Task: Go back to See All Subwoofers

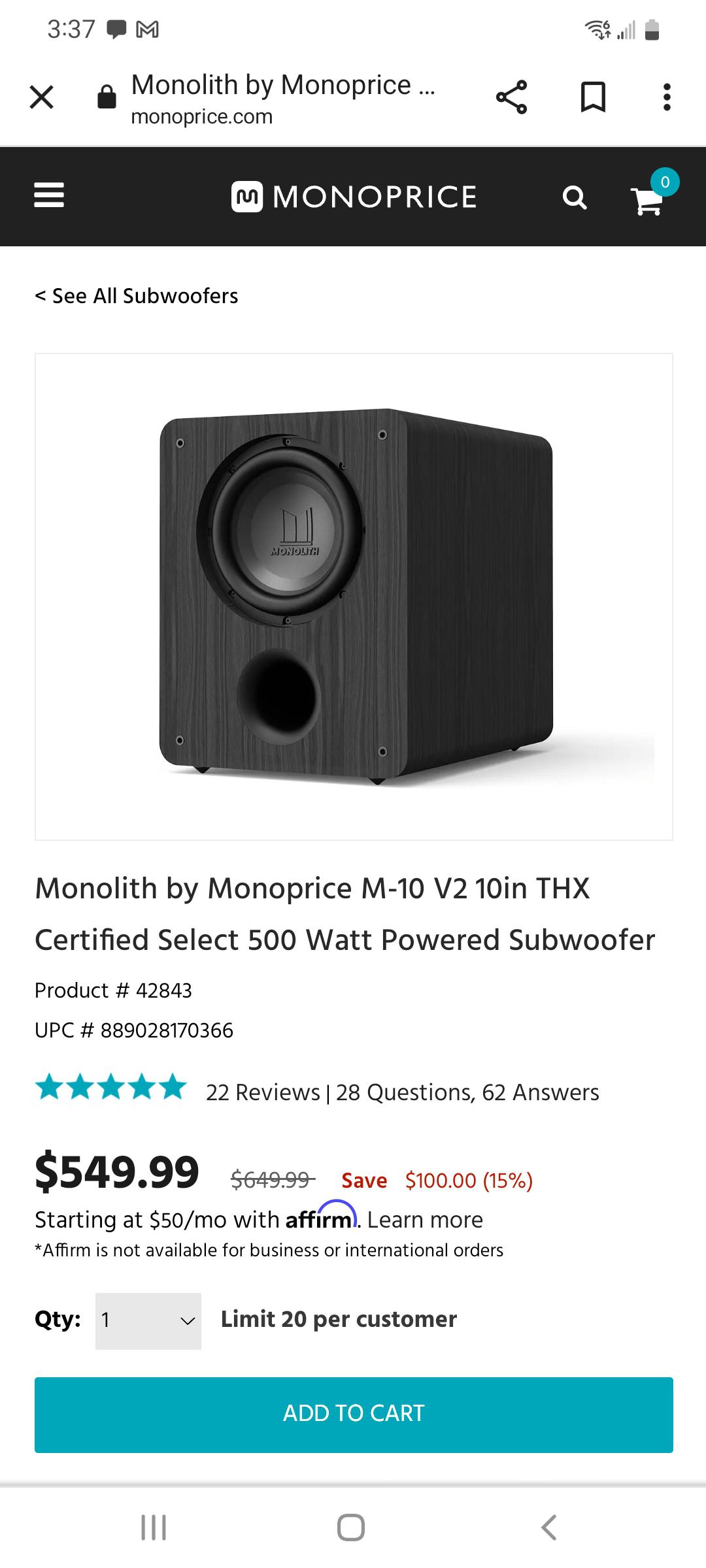Action: coord(137,296)
